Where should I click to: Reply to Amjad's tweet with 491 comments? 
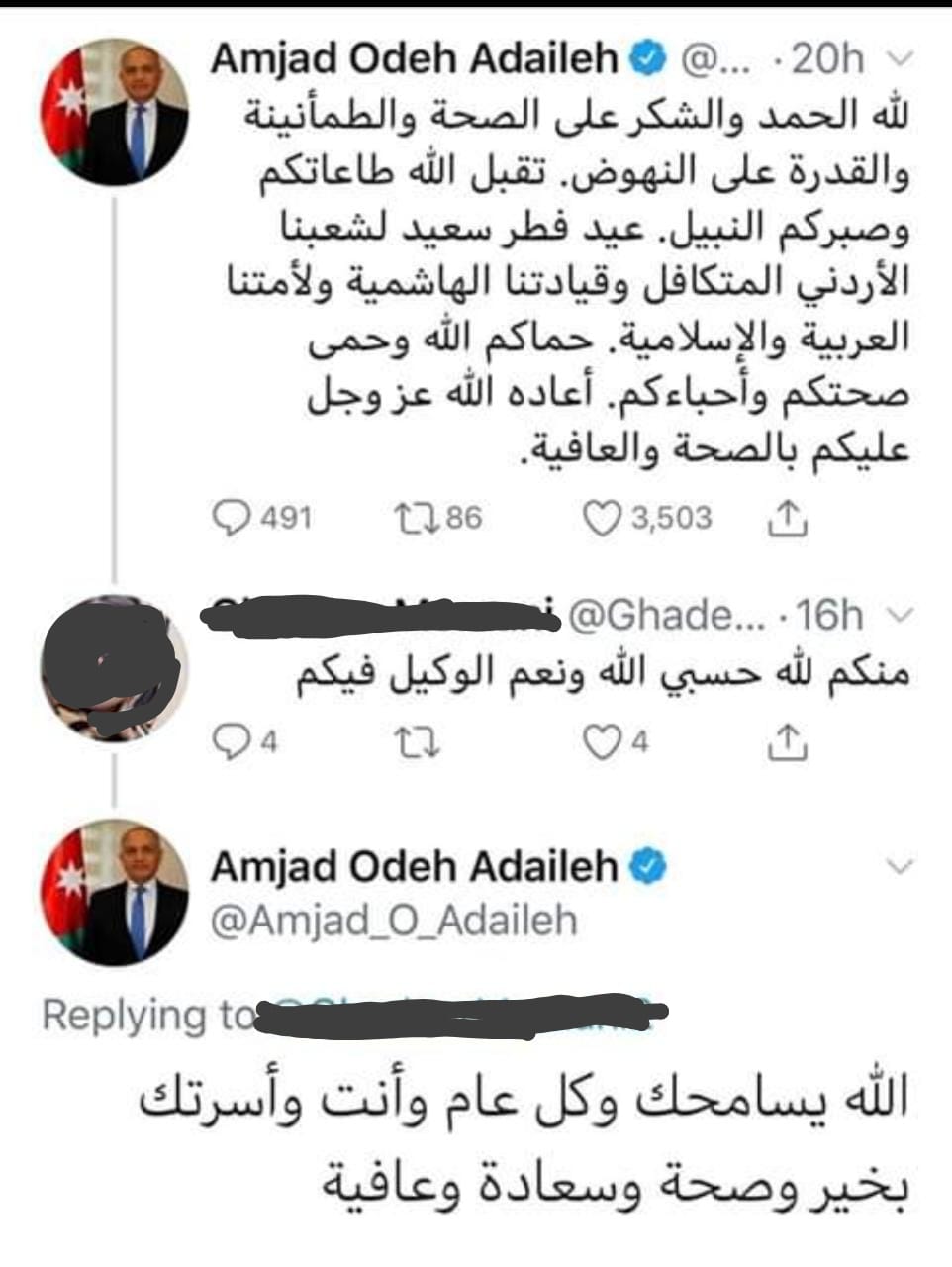pyautogui.click(x=233, y=518)
